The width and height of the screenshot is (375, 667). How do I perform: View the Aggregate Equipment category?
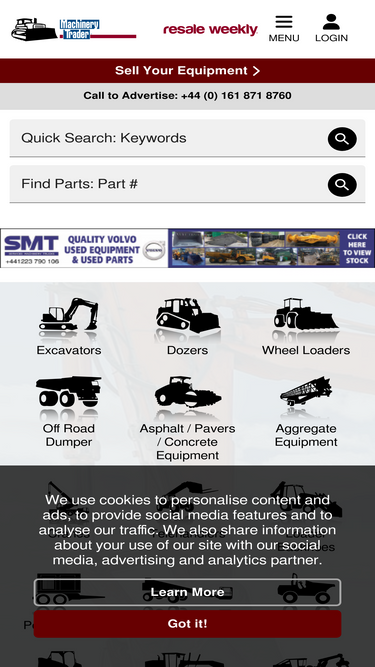coord(306,412)
